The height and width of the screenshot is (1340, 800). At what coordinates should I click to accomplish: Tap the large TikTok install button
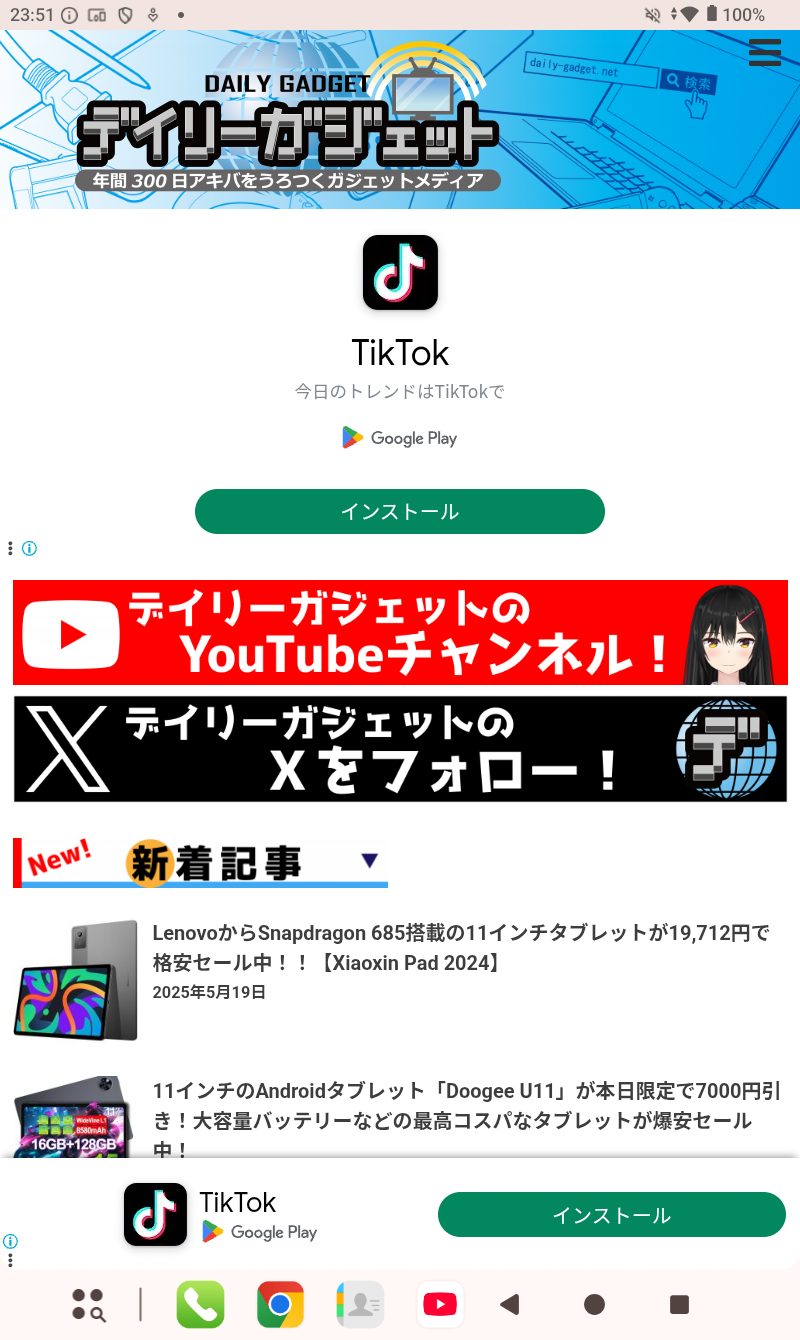pyautogui.click(x=399, y=511)
